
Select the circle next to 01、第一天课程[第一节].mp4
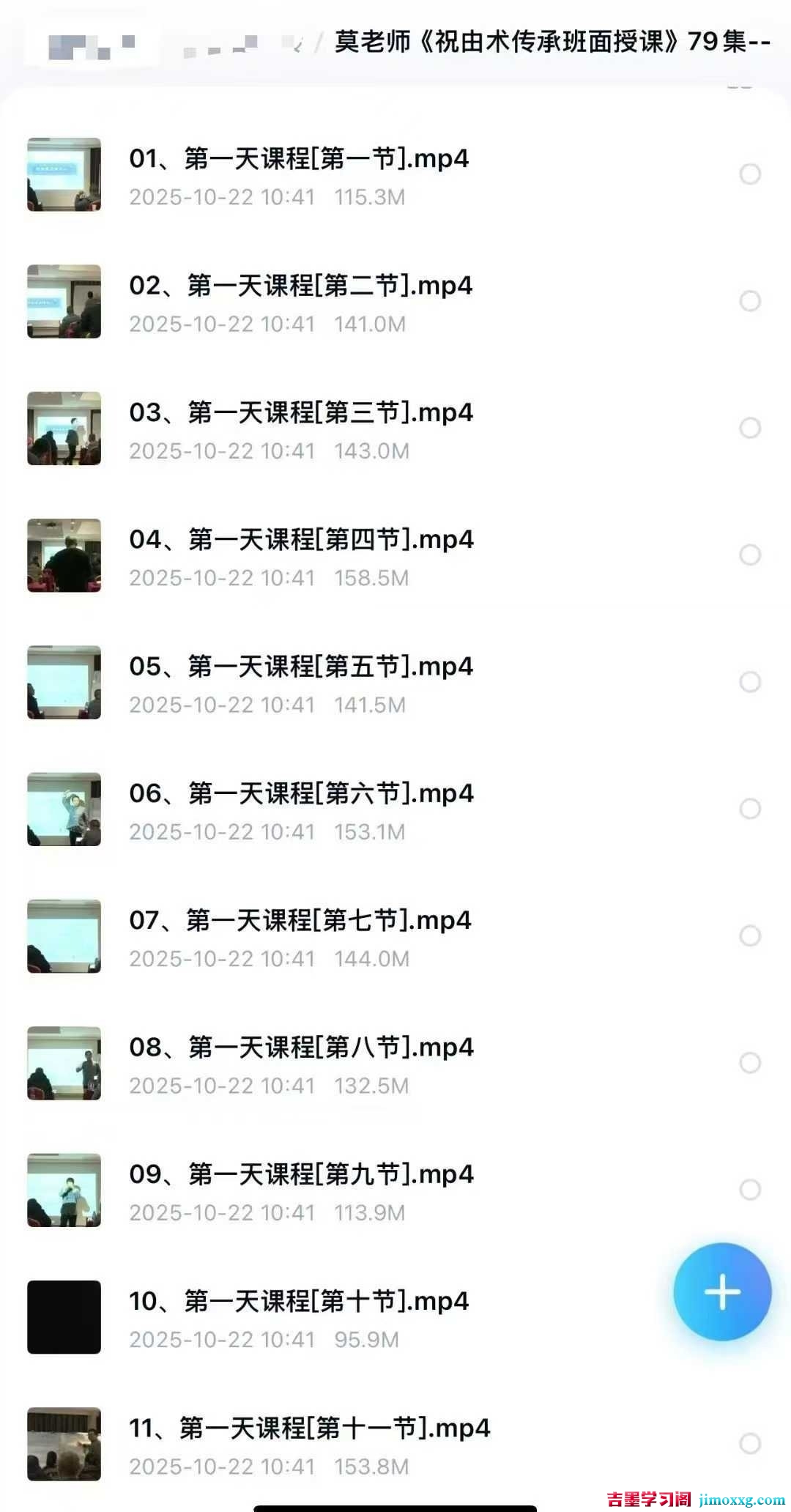(x=750, y=174)
